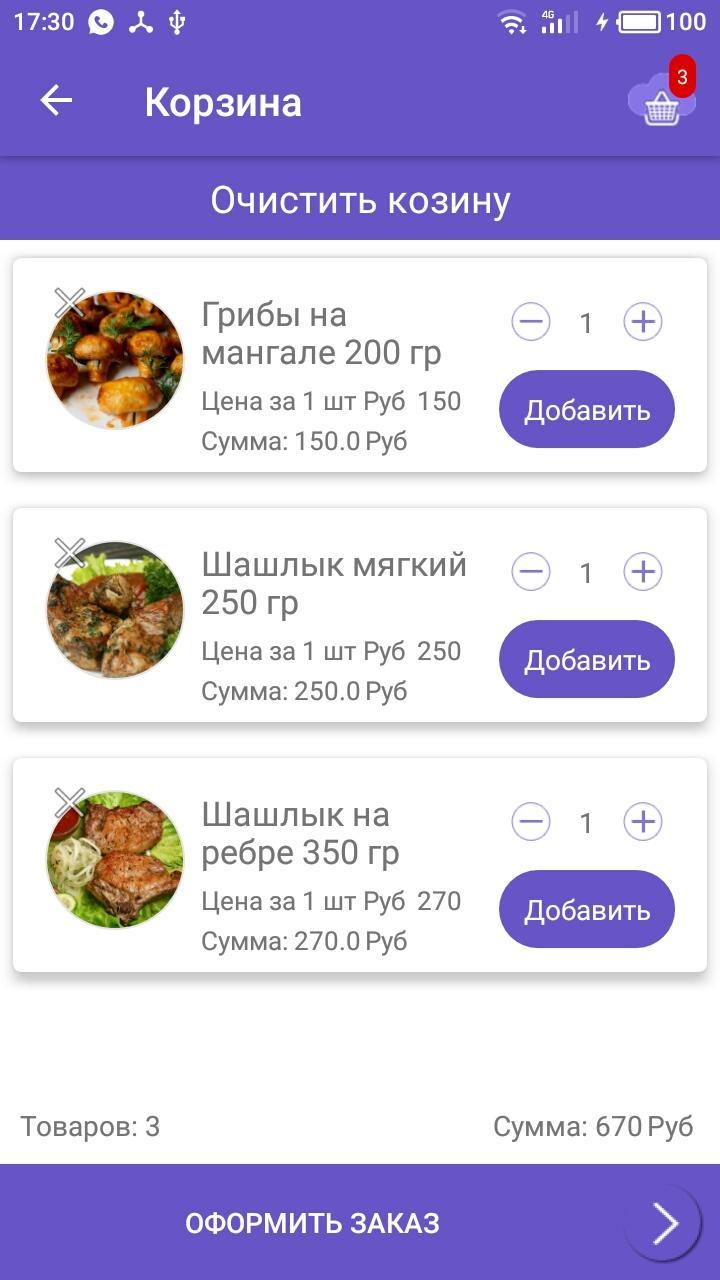720x1280 pixels.
Task: Decrease quantity of Шашлык мягкий
Action: coord(531,572)
